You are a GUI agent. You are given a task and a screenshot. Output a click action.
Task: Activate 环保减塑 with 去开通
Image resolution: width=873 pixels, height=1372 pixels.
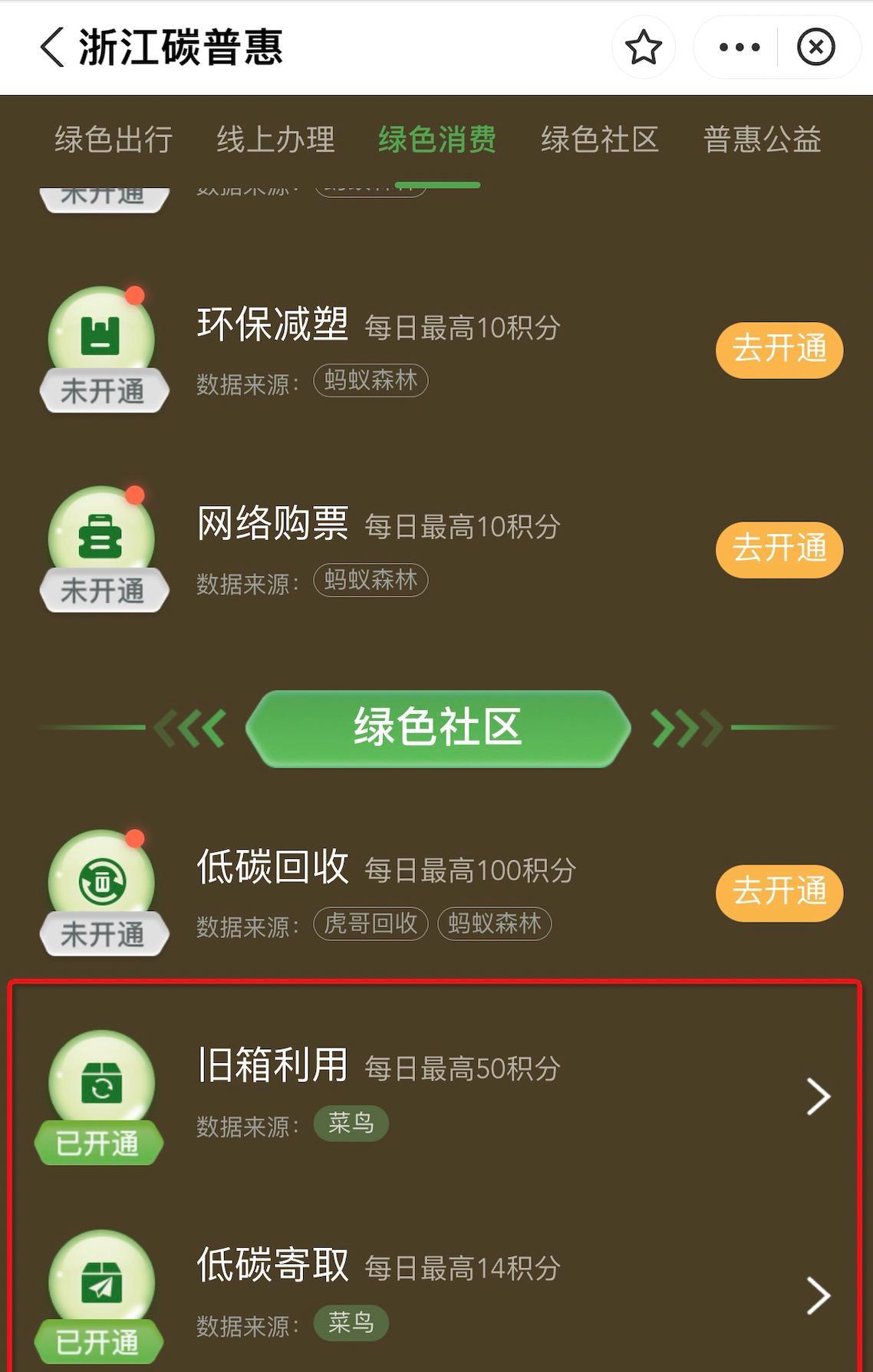tap(779, 350)
